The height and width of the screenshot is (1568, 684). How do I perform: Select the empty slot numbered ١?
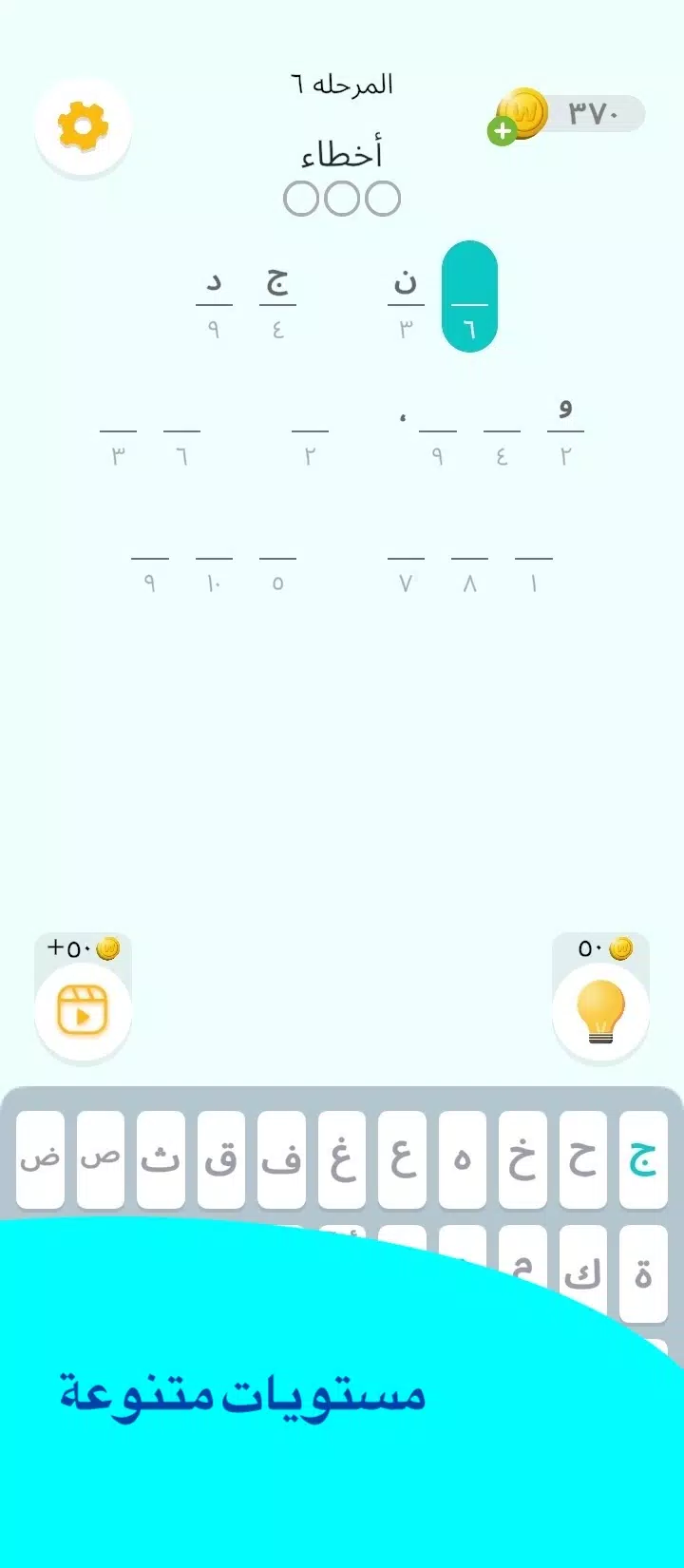click(x=533, y=568)
